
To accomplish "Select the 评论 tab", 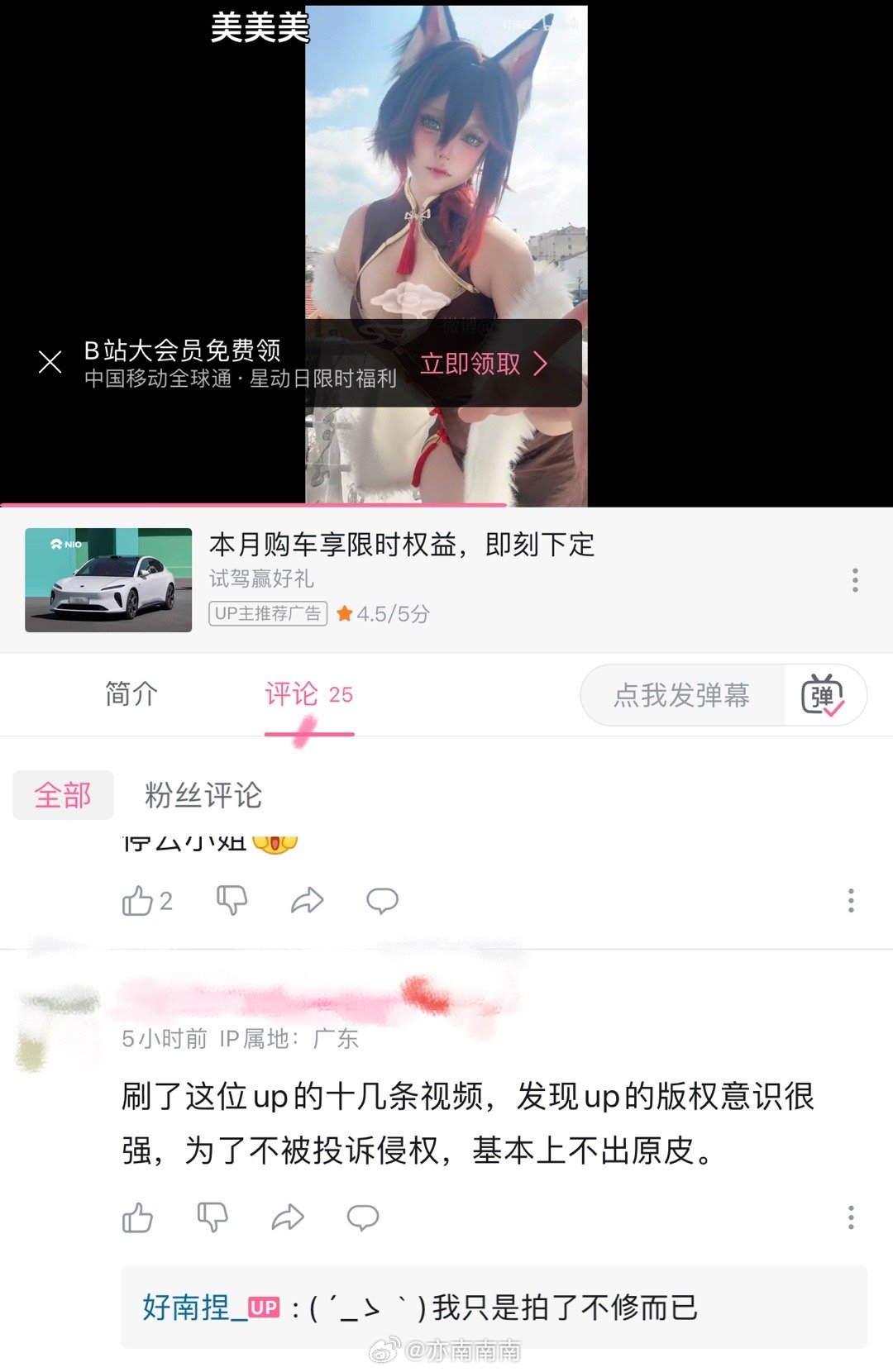I will pos(308,694).
